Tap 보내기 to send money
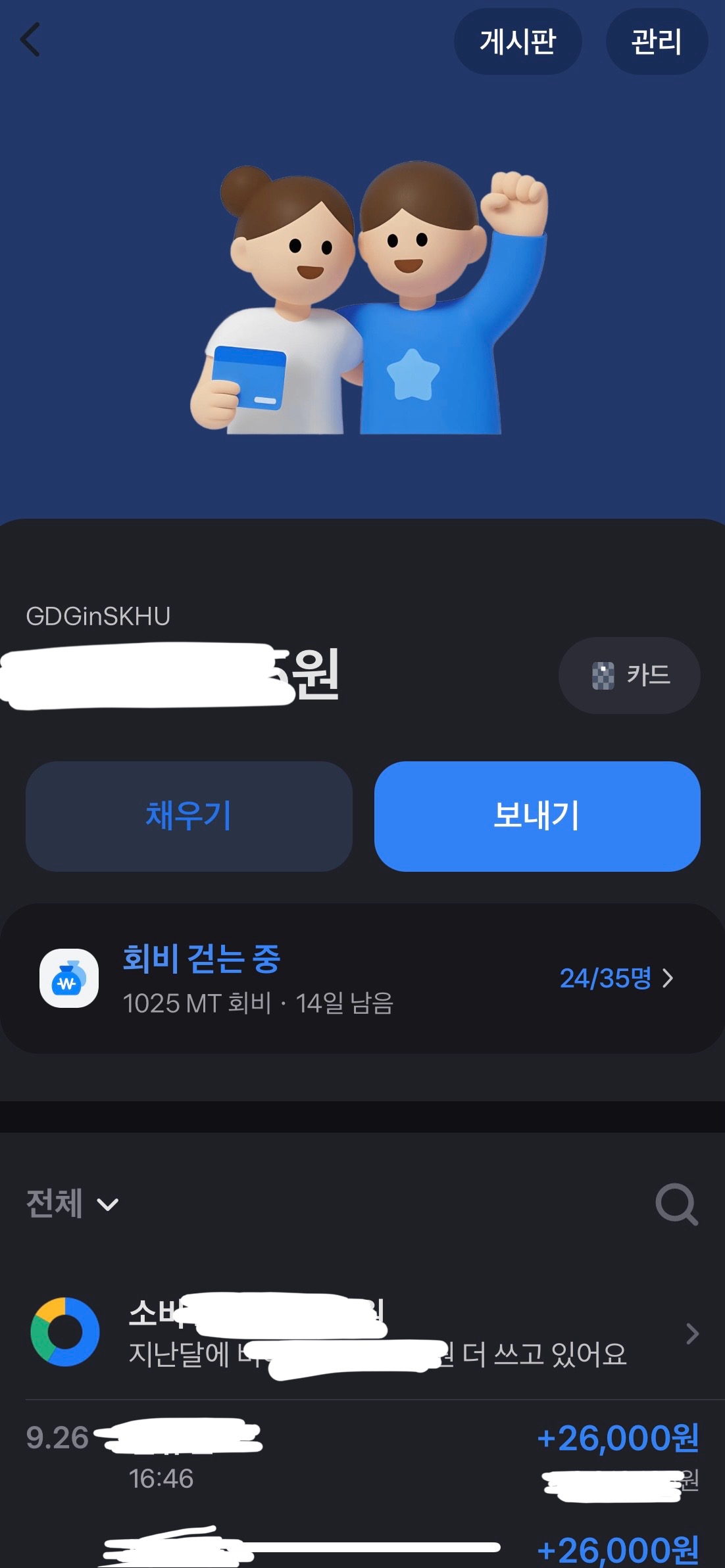This screenshot has height=1568, width=725. point(537,816)
